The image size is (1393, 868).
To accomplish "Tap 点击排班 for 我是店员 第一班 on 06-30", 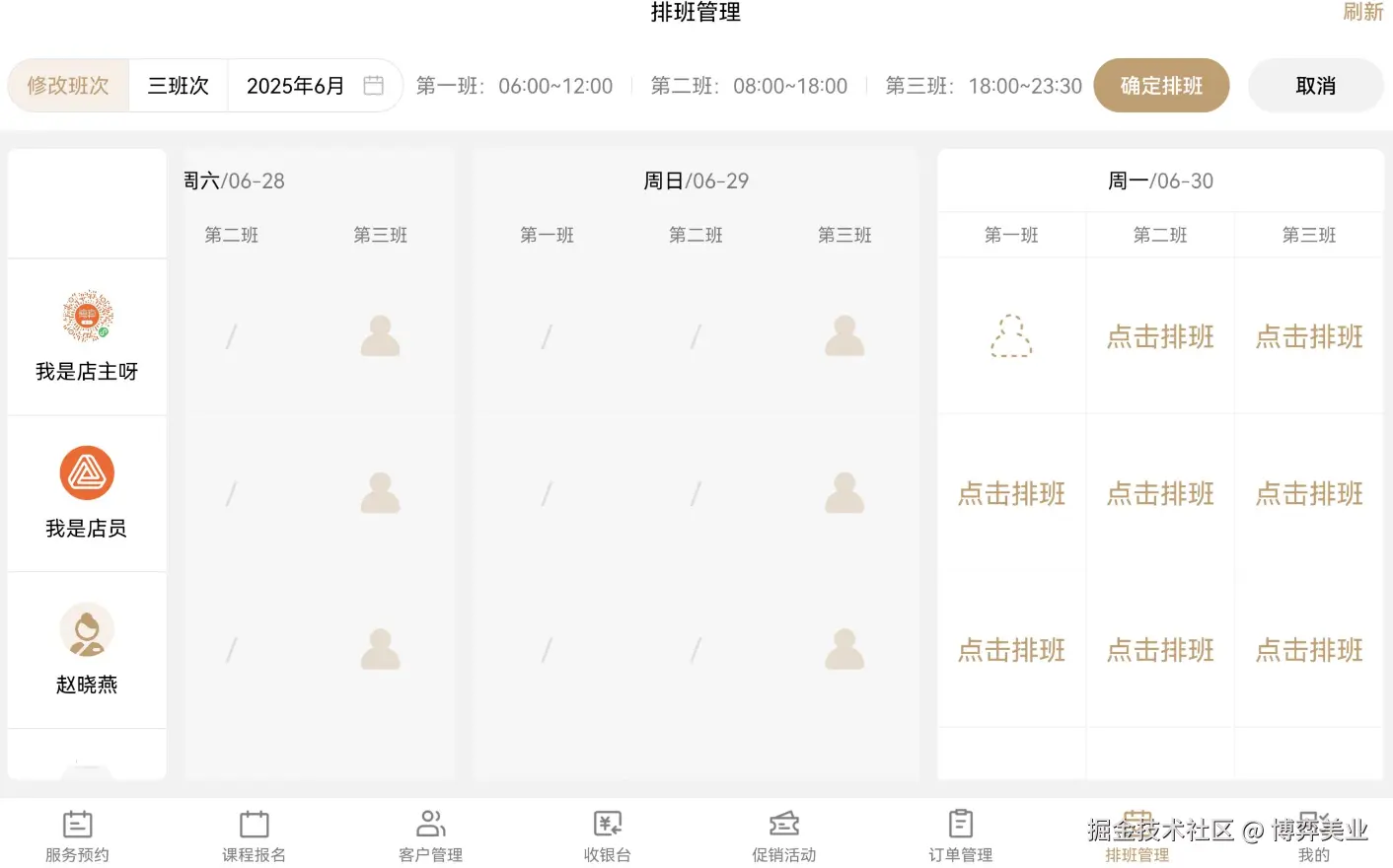I will [1011, 493].
